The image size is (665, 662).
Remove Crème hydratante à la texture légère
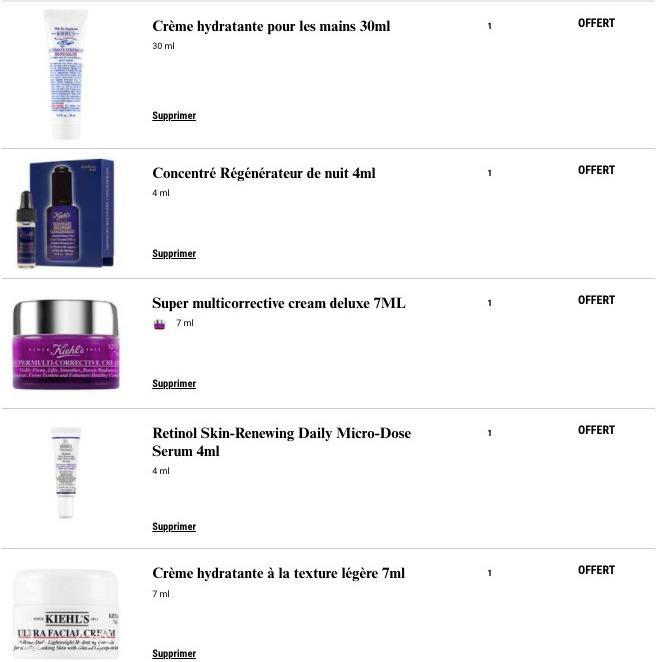pos(174,654)
